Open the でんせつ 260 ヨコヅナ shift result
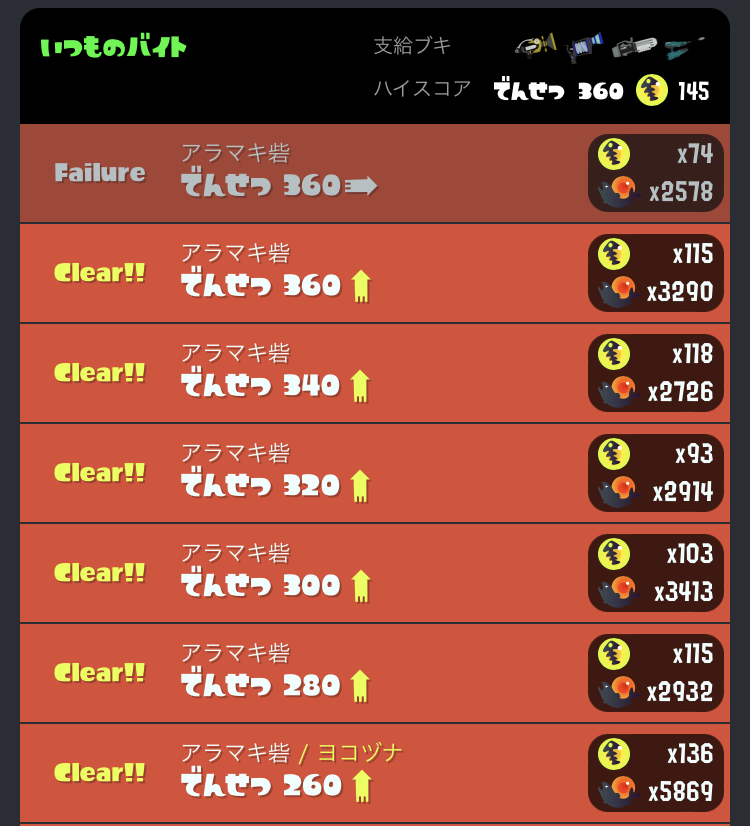Screen dimensions: 750x826 pyautogui.click(x=375, y=773)
